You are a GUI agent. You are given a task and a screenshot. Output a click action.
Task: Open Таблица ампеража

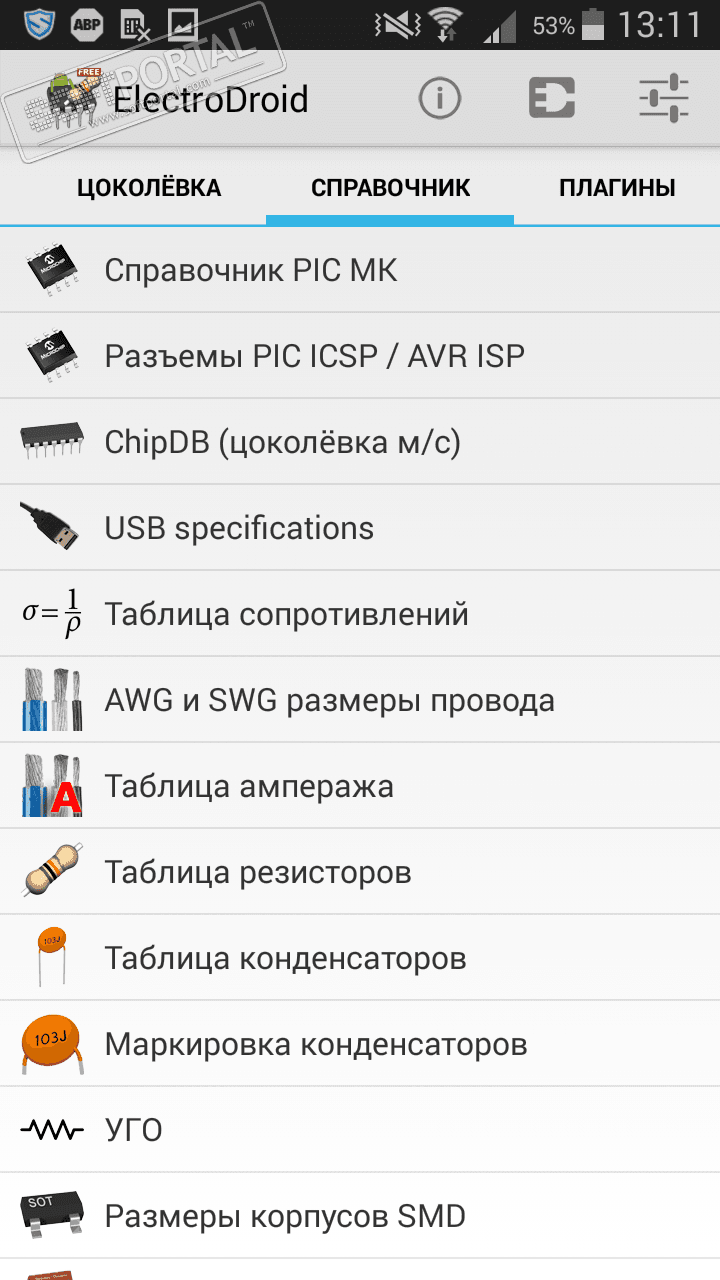360,786
